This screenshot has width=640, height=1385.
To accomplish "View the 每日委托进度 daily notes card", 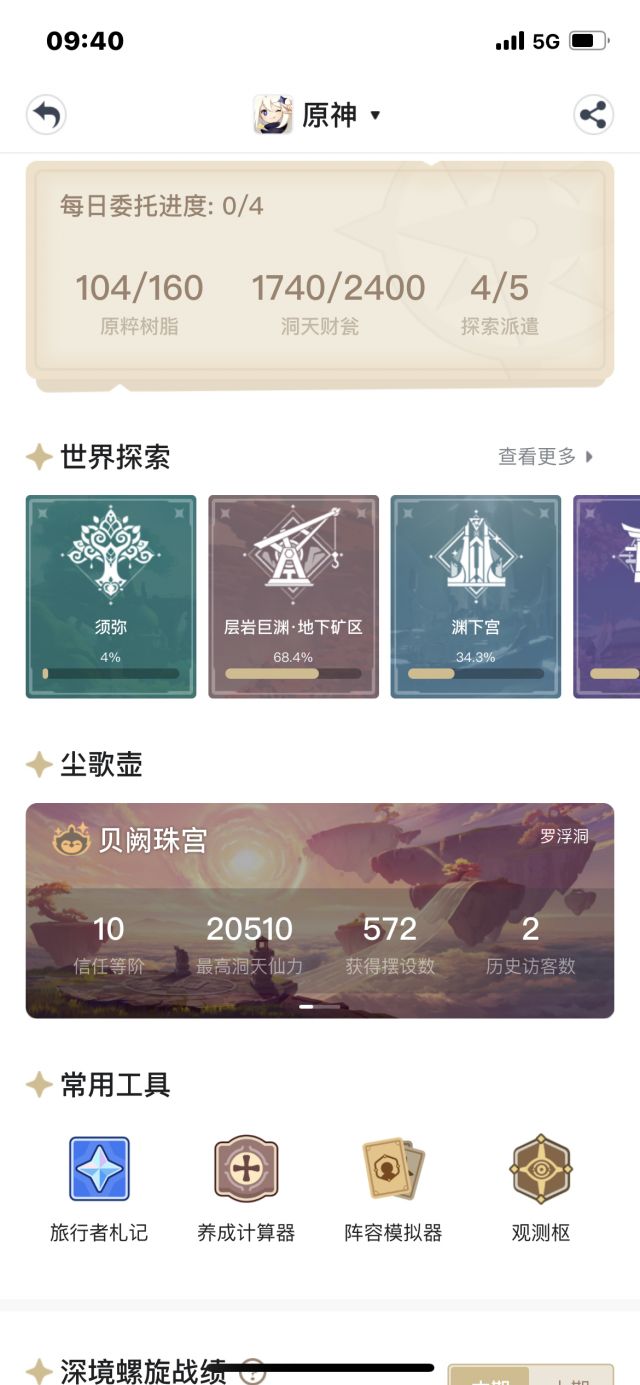I will 320,274.
